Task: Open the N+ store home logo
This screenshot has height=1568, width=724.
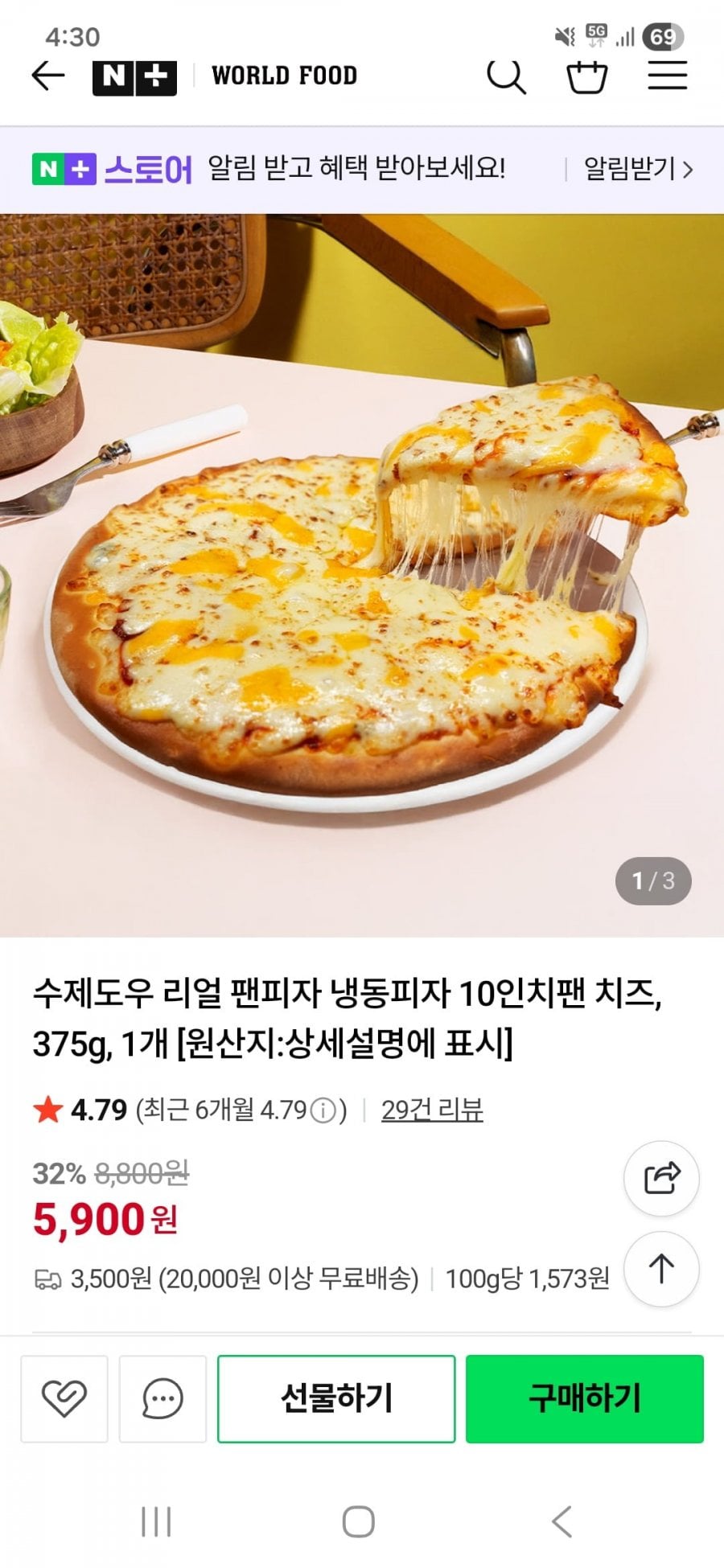Action: (134, 77)
